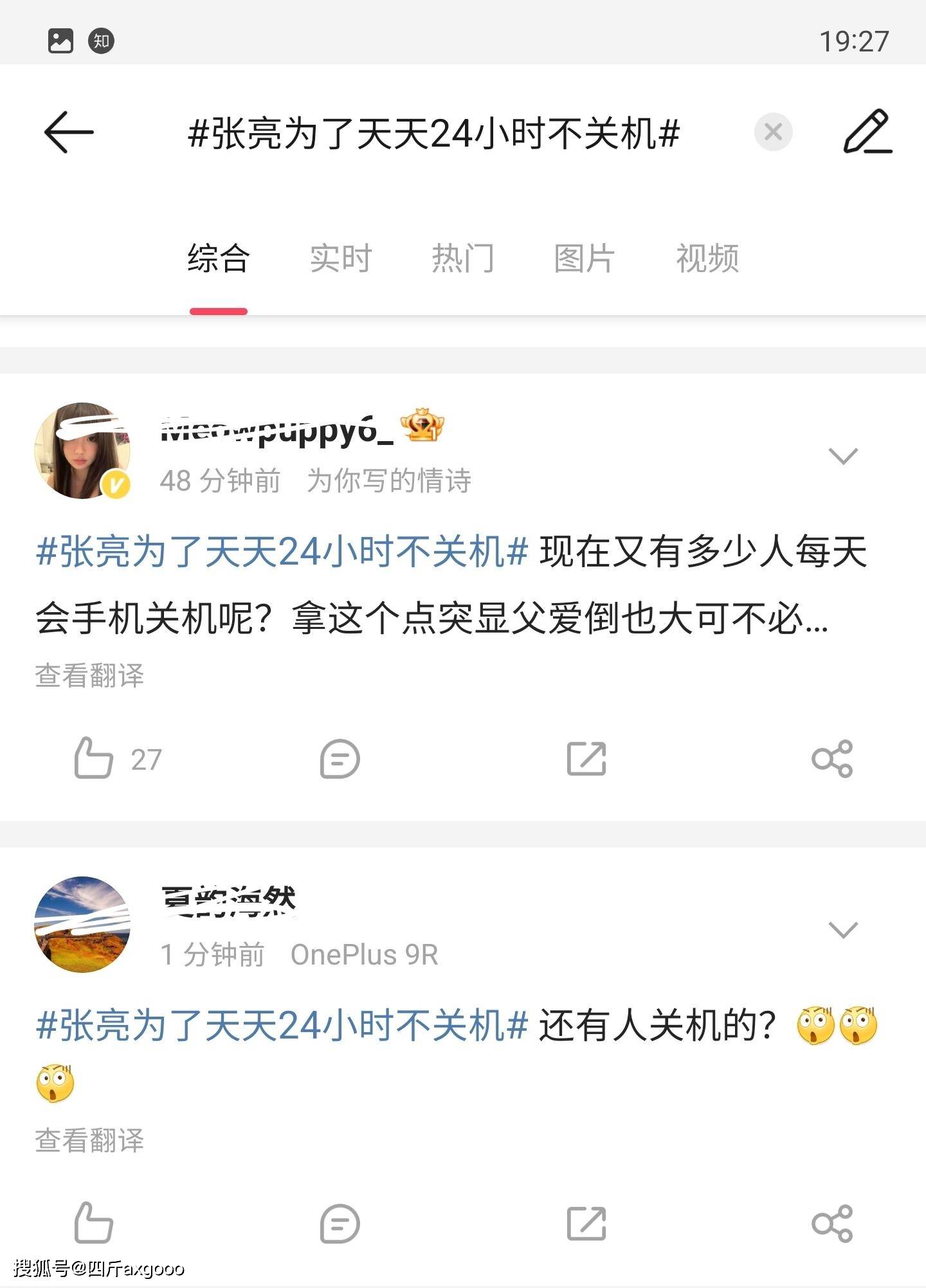
Task: Tap the search field with hashtag
Action: click(x=433, y=134)
